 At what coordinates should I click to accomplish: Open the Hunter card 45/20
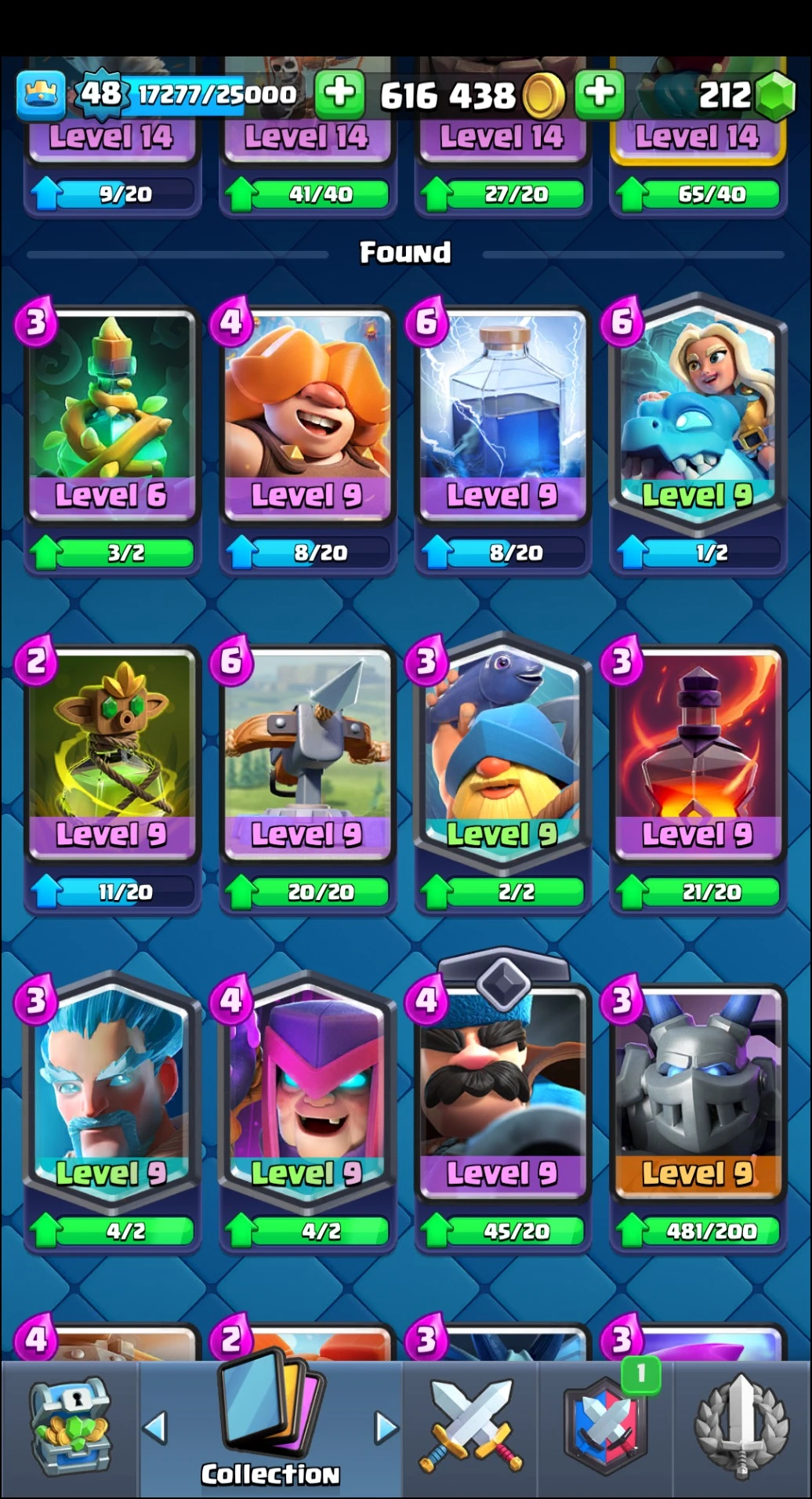tap(502, 1094)
